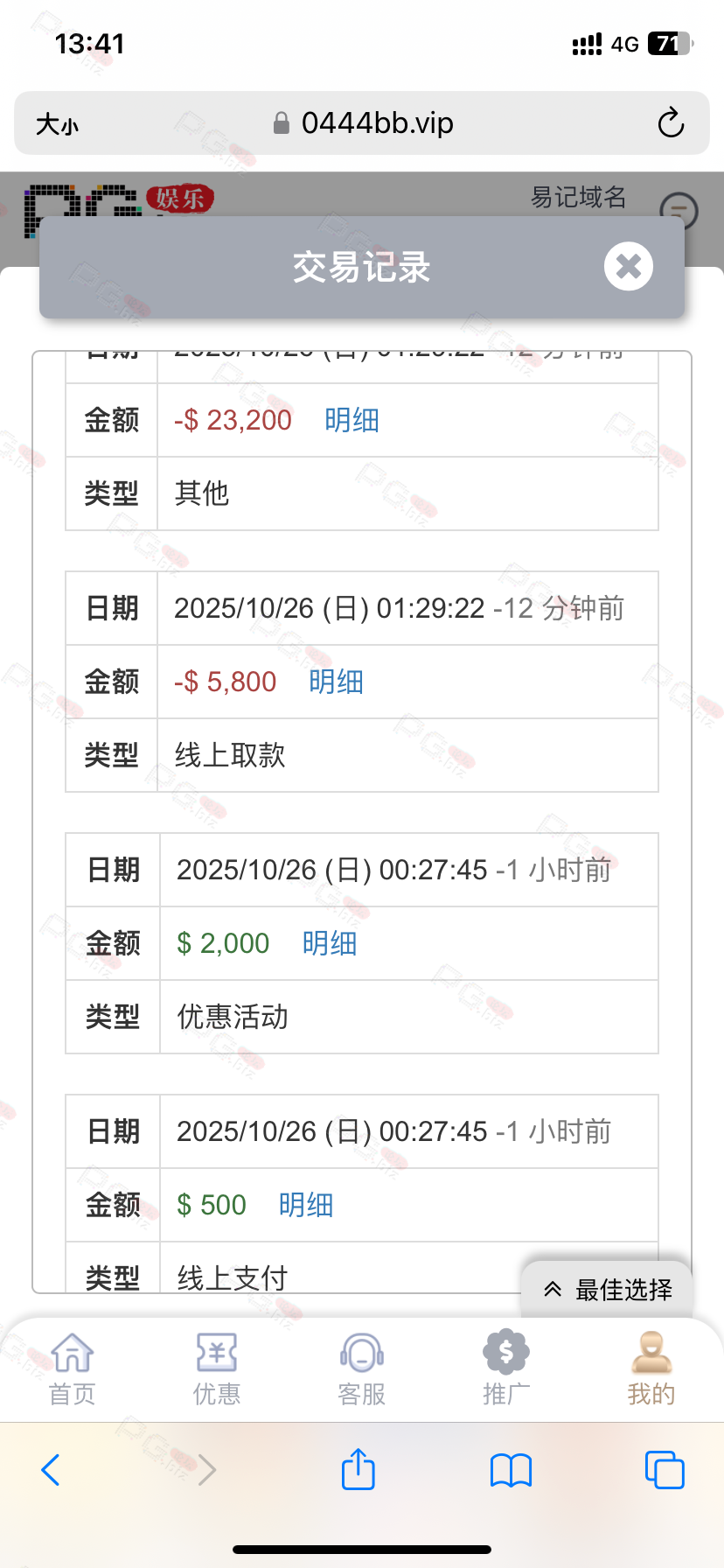Close the 交易记录 dialog
The width and height of the screenshot is (724, 1568).
coord(628,266)
